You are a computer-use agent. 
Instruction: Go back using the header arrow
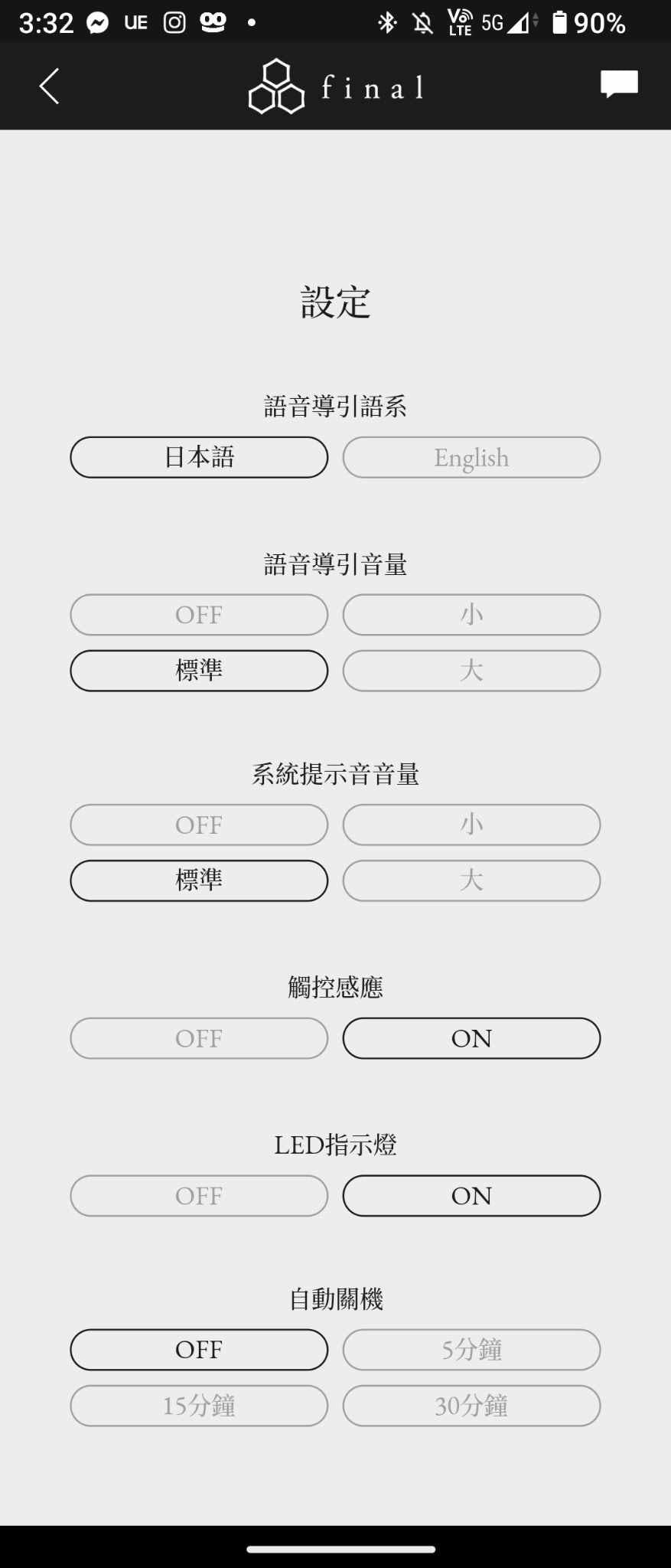(50, 86)
